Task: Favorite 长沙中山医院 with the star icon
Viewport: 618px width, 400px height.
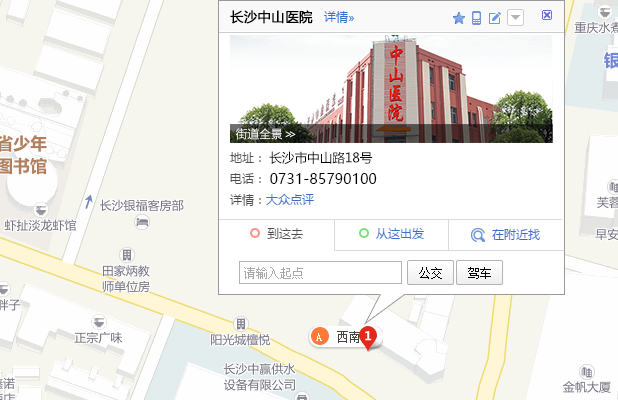Action: pyautogui.click(x=459, y=18)
